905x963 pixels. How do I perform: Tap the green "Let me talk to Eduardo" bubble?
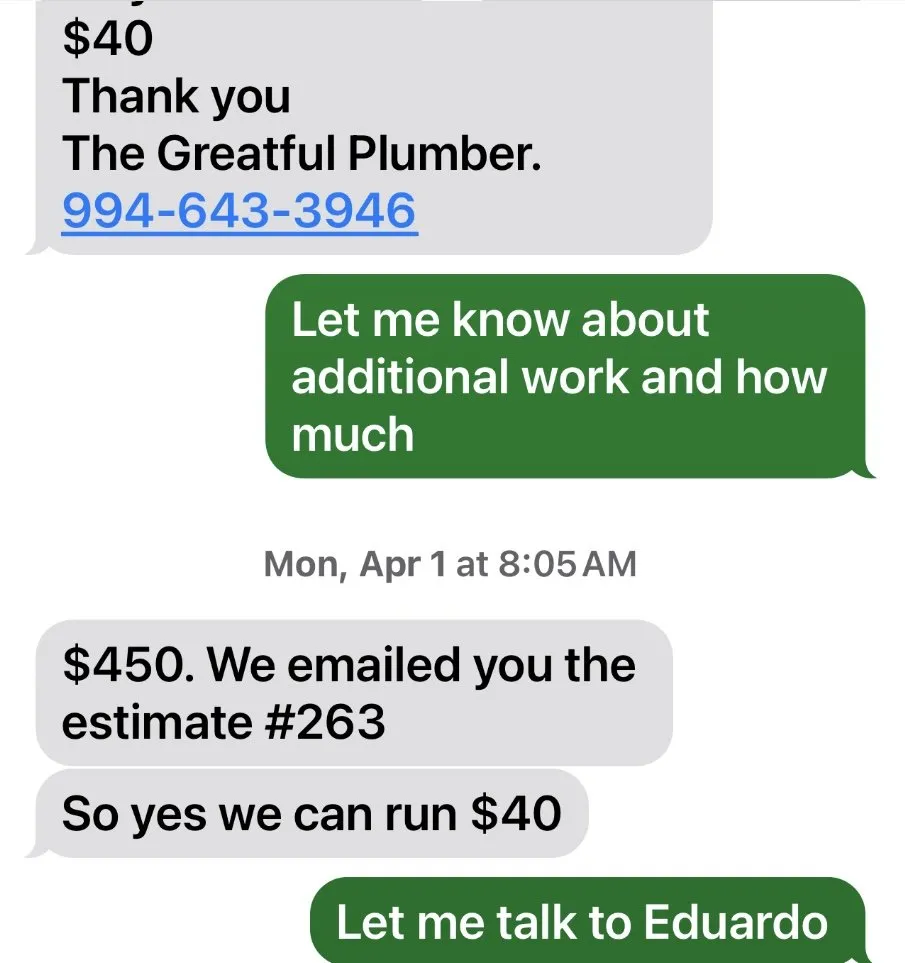pyautogui.click(x=590, y=921)
